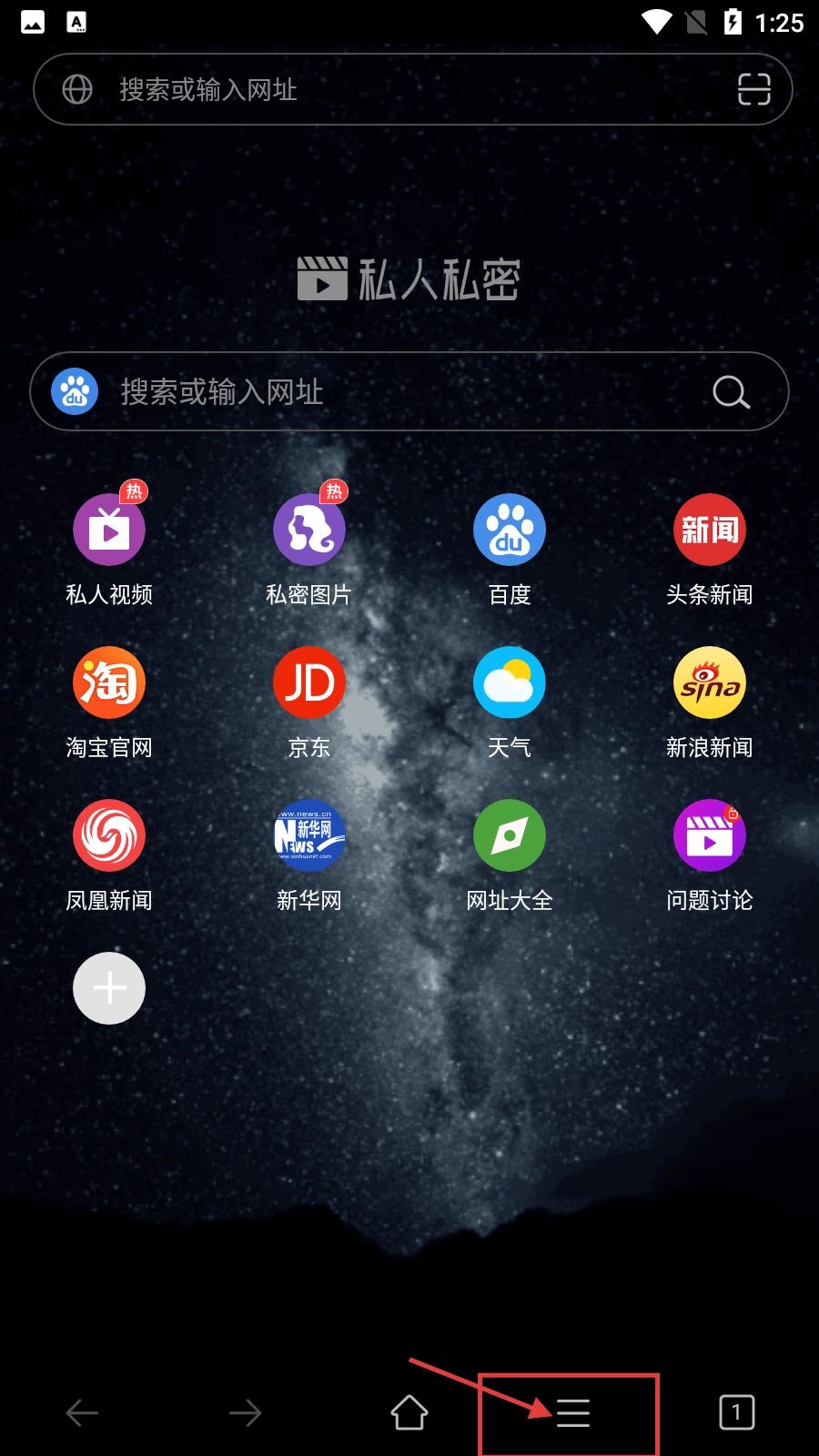The width and height of the screenshot is (819, 1456).
Task: Add a new shortcut with plus button
Action: click(109, 988)
